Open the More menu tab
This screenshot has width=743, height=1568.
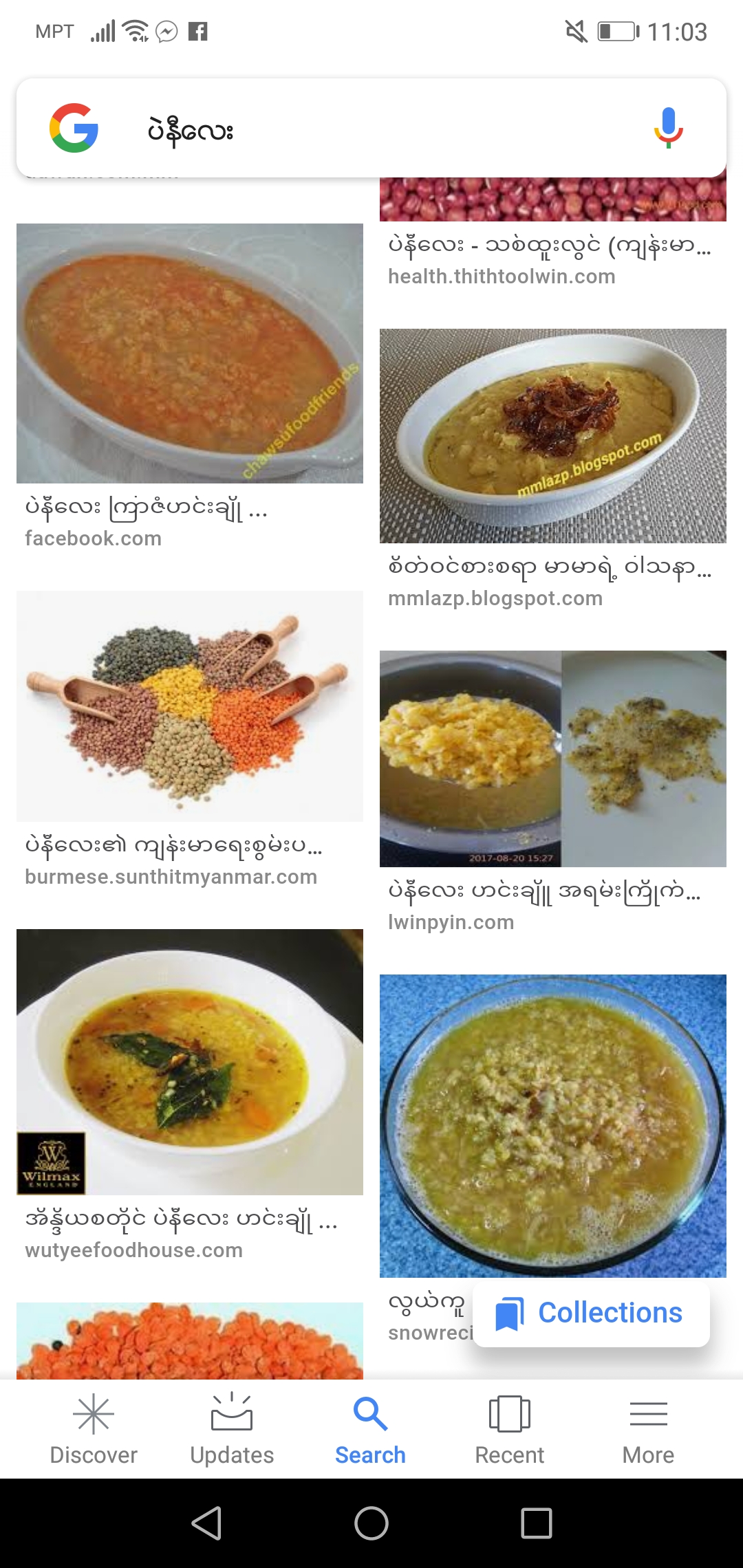click(x=648, y=1428)
